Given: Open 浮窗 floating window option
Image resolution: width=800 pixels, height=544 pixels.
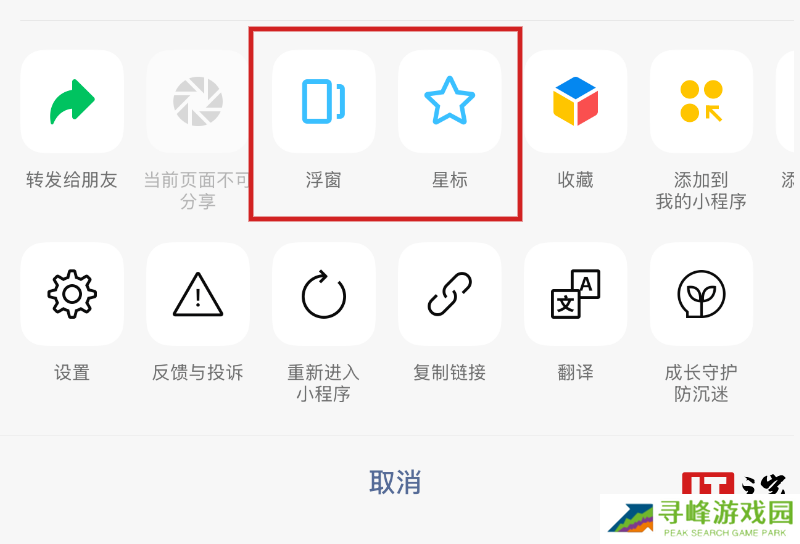Looking at the screenshot, I should (324, 101).
